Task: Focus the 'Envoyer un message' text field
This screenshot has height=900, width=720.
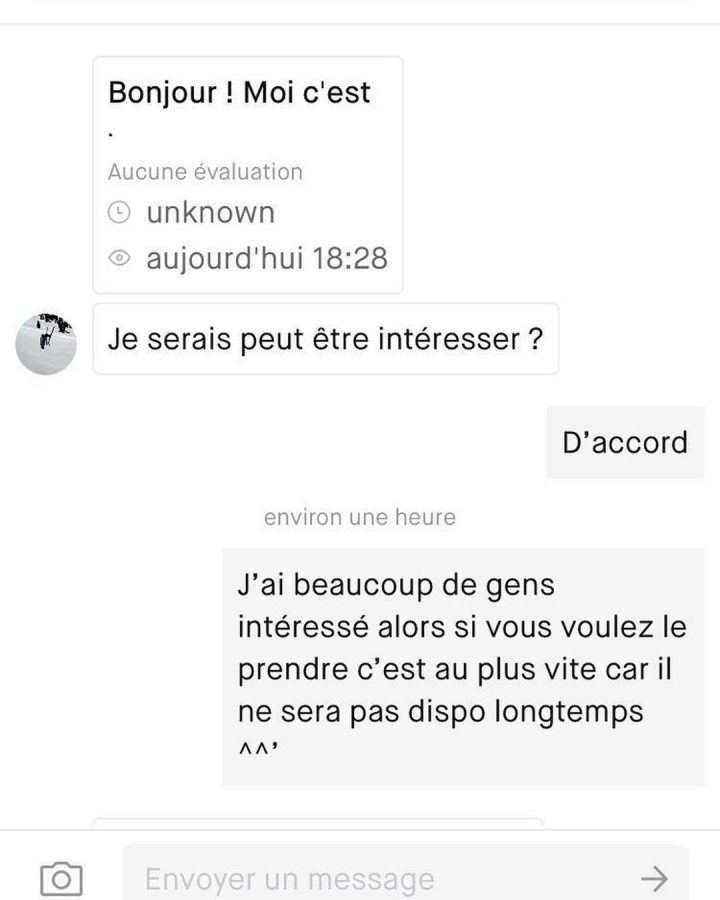Action: point(380,878)
